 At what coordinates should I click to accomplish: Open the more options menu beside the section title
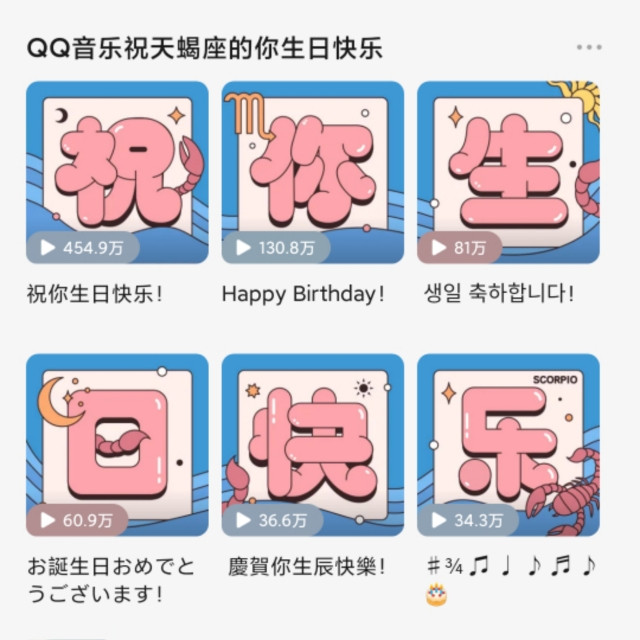[589, 48]
